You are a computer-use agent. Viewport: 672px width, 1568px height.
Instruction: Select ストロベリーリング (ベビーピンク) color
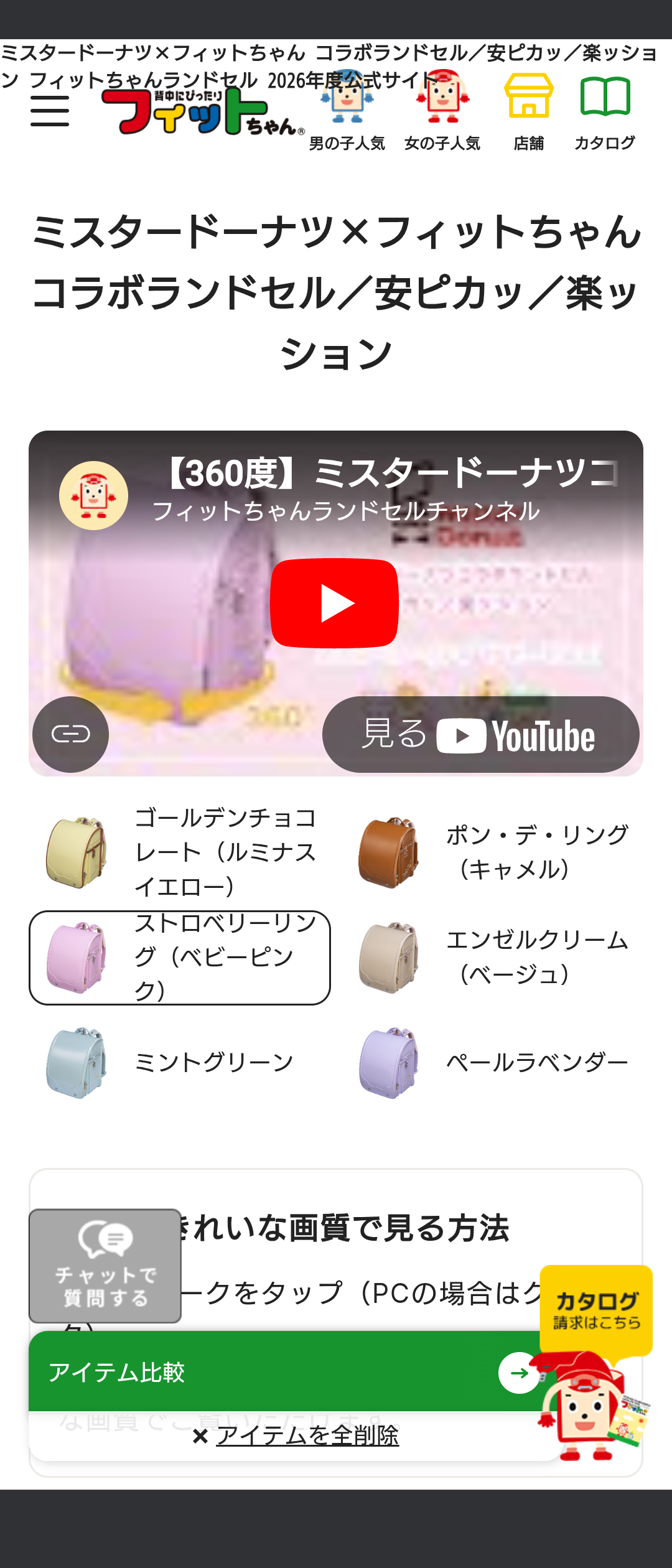coord(180,958)
